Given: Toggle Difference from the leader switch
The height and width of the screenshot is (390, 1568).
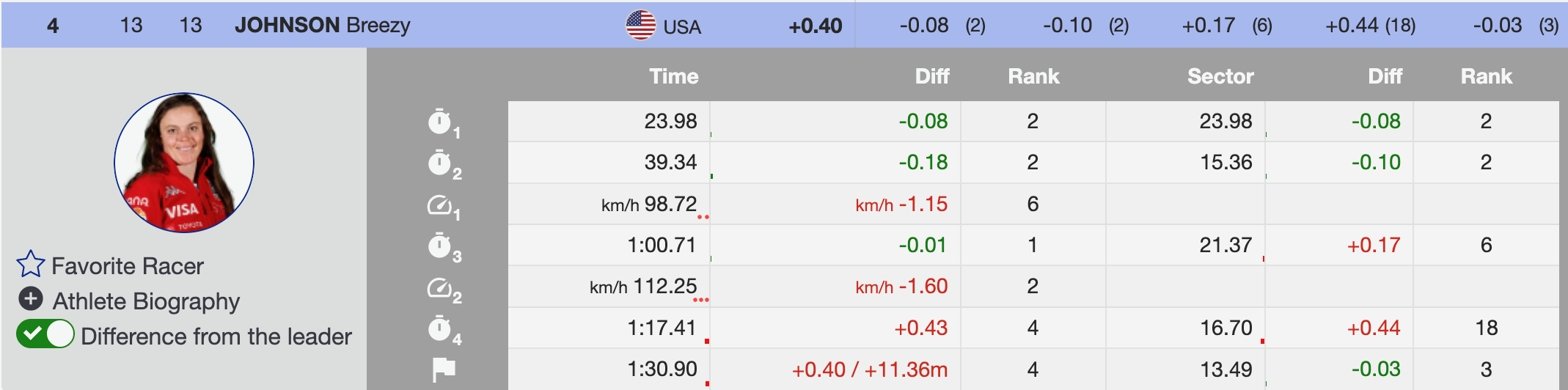Looking at the screenshot, I should [45, 334].
